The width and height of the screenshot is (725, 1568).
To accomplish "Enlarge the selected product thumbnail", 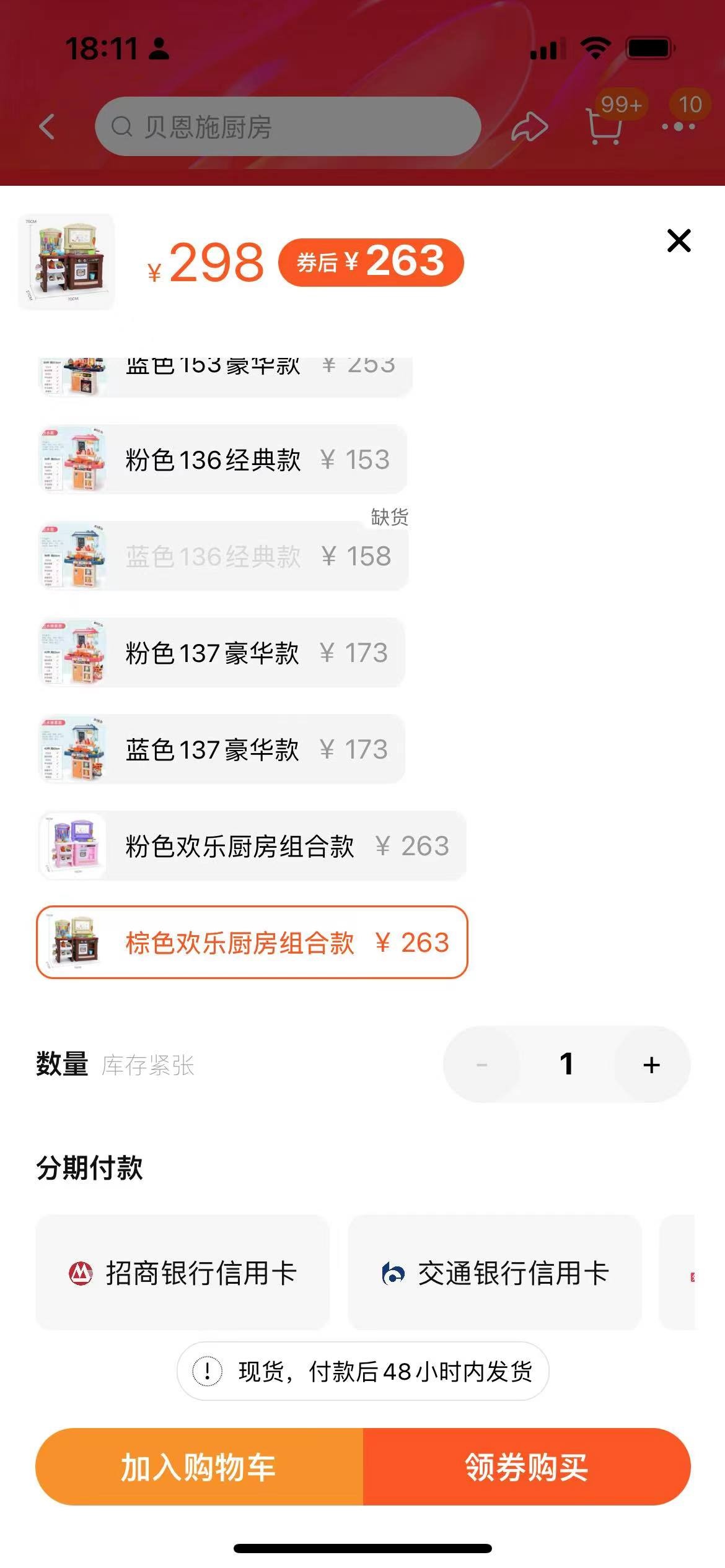I will [x=67, y=261].
